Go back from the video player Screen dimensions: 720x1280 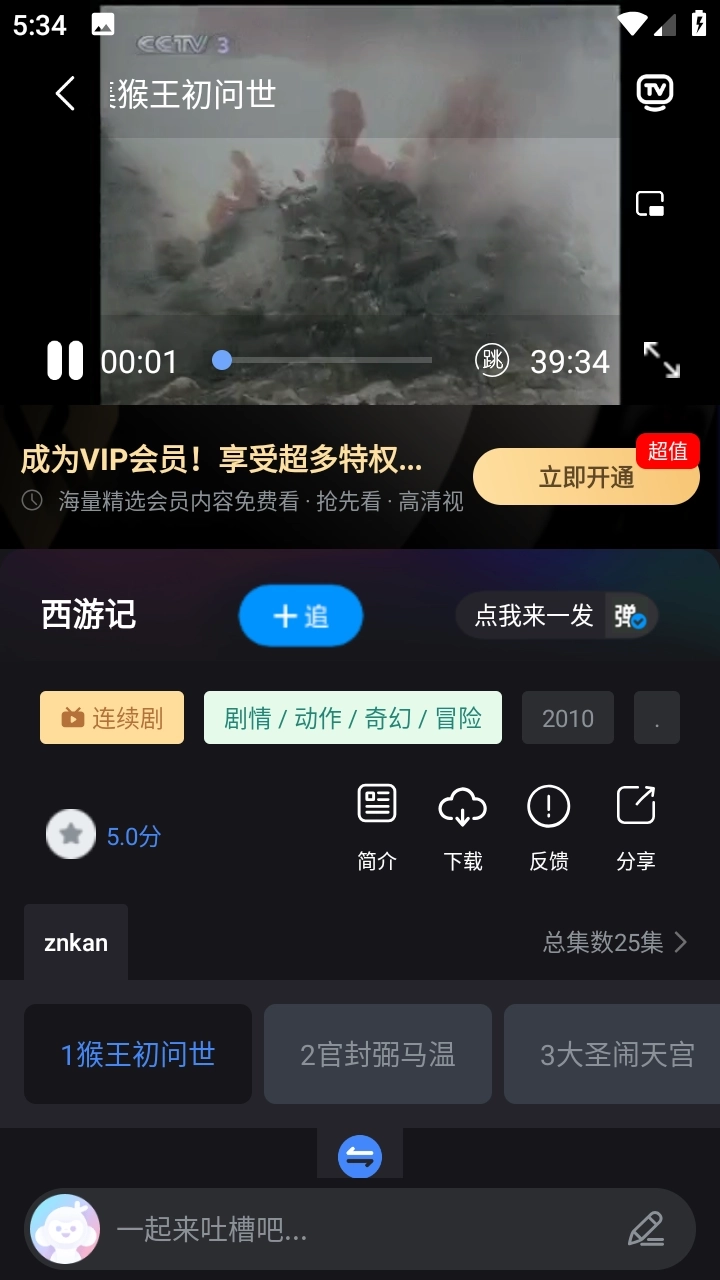(x=65, y=94)
